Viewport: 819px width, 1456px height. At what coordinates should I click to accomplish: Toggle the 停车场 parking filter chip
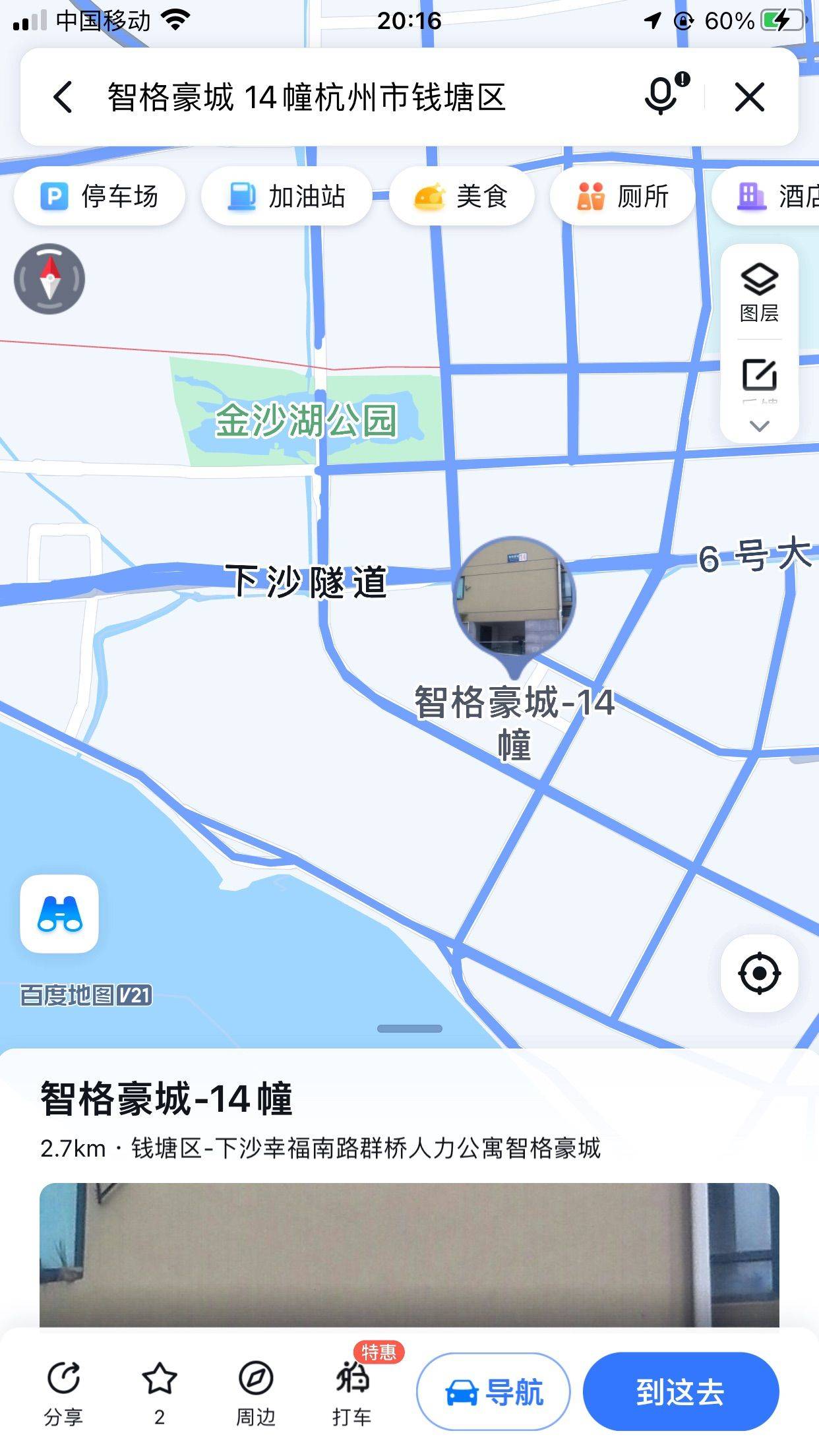click(x=99, y=196)
